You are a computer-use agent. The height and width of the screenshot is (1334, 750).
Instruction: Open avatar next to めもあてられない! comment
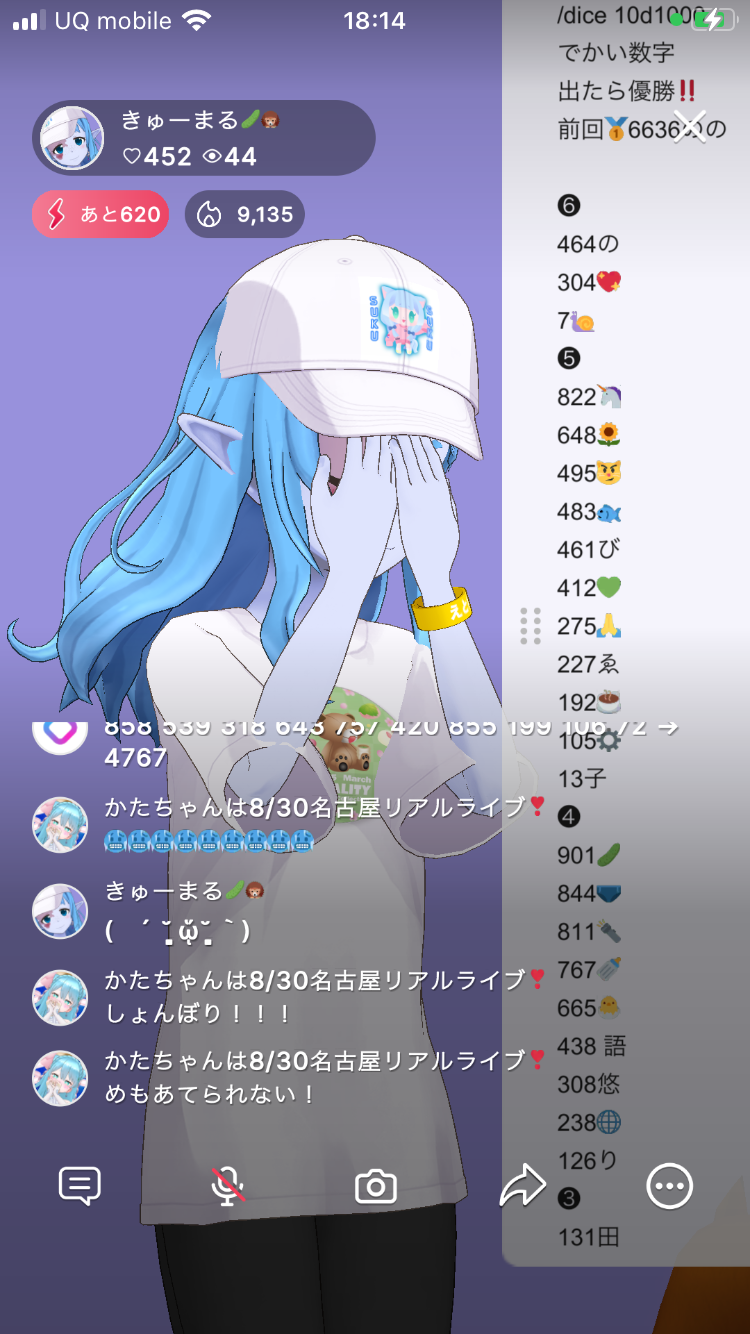click(60, 1077)
